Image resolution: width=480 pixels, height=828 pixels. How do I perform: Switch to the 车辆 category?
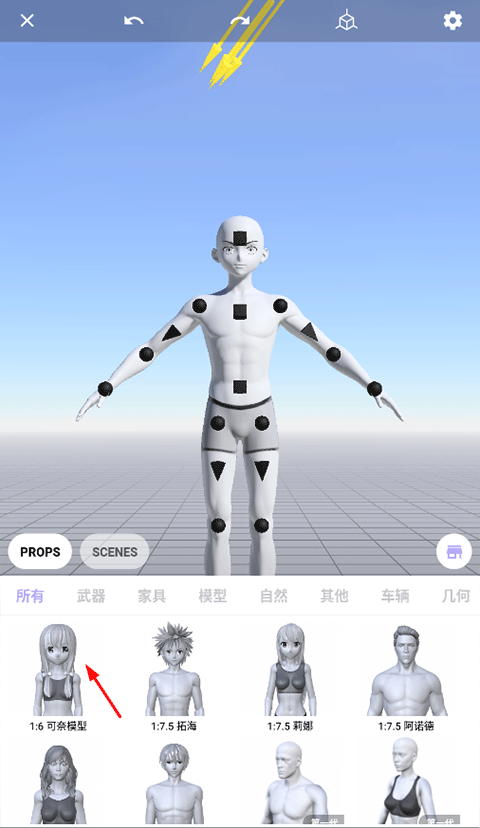pyautogui.click(x=395, y=596)
